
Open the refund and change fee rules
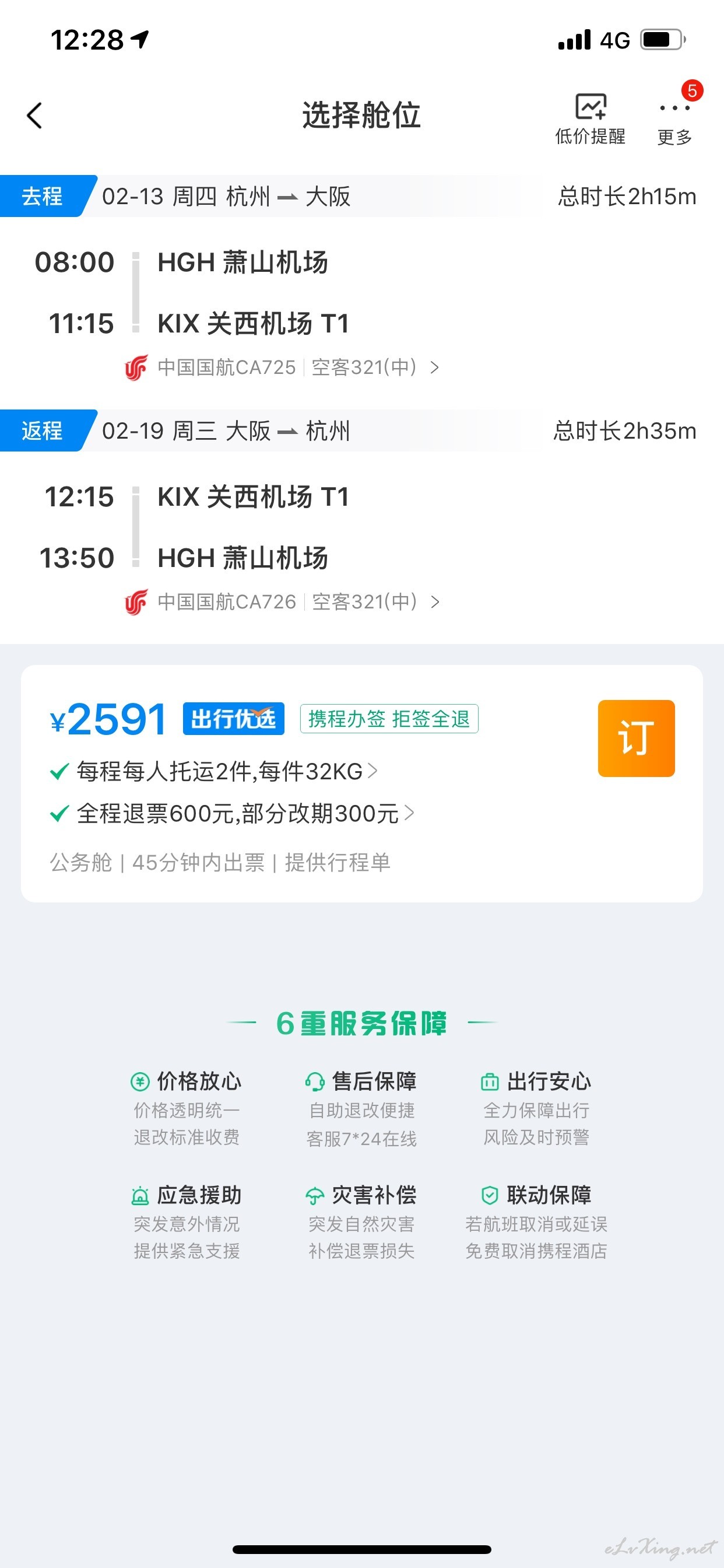tap(233, 813)
